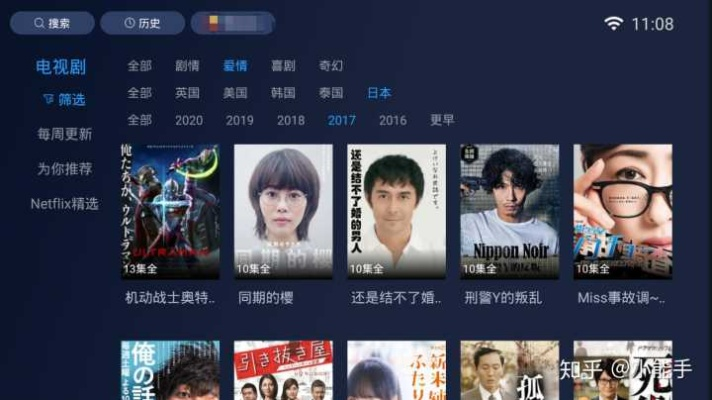Go to 每周更新 section
The height and width of the screenshot is (400, 712).
tap(65, 134)
